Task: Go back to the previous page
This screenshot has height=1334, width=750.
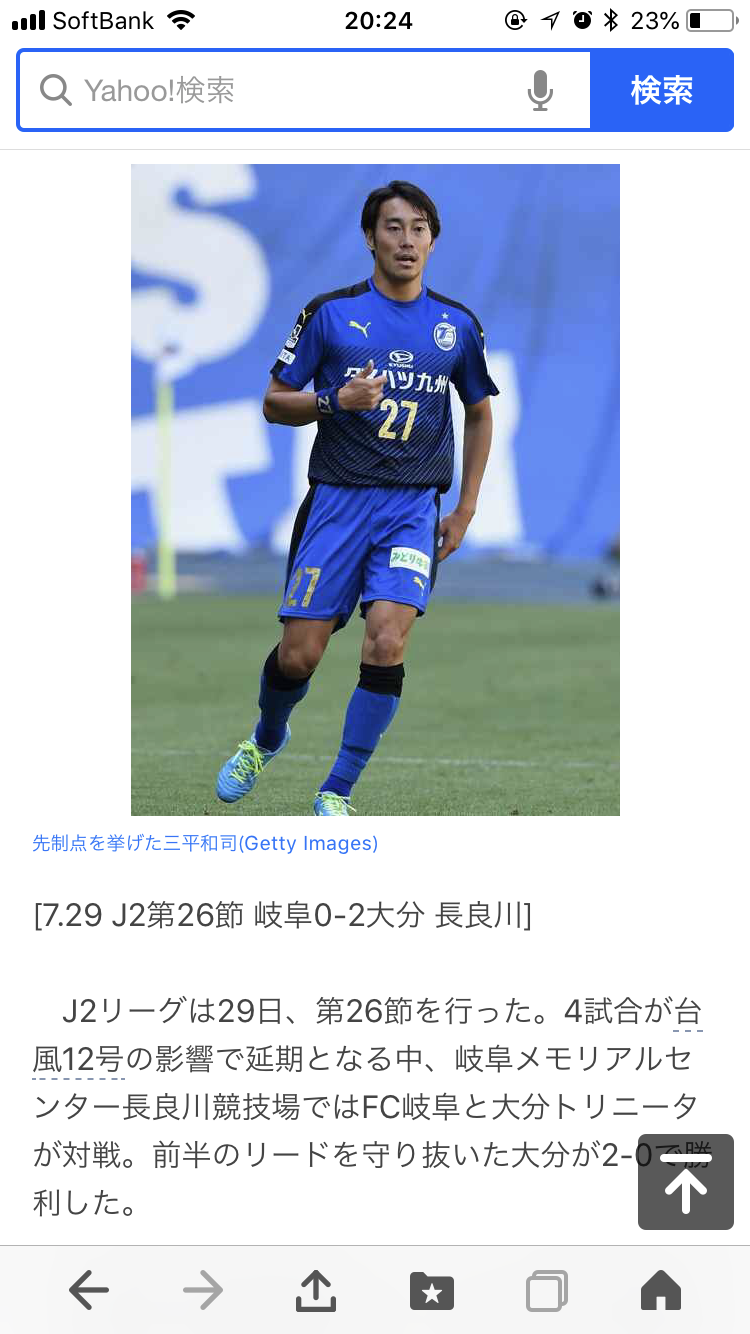Action: 89,1290
